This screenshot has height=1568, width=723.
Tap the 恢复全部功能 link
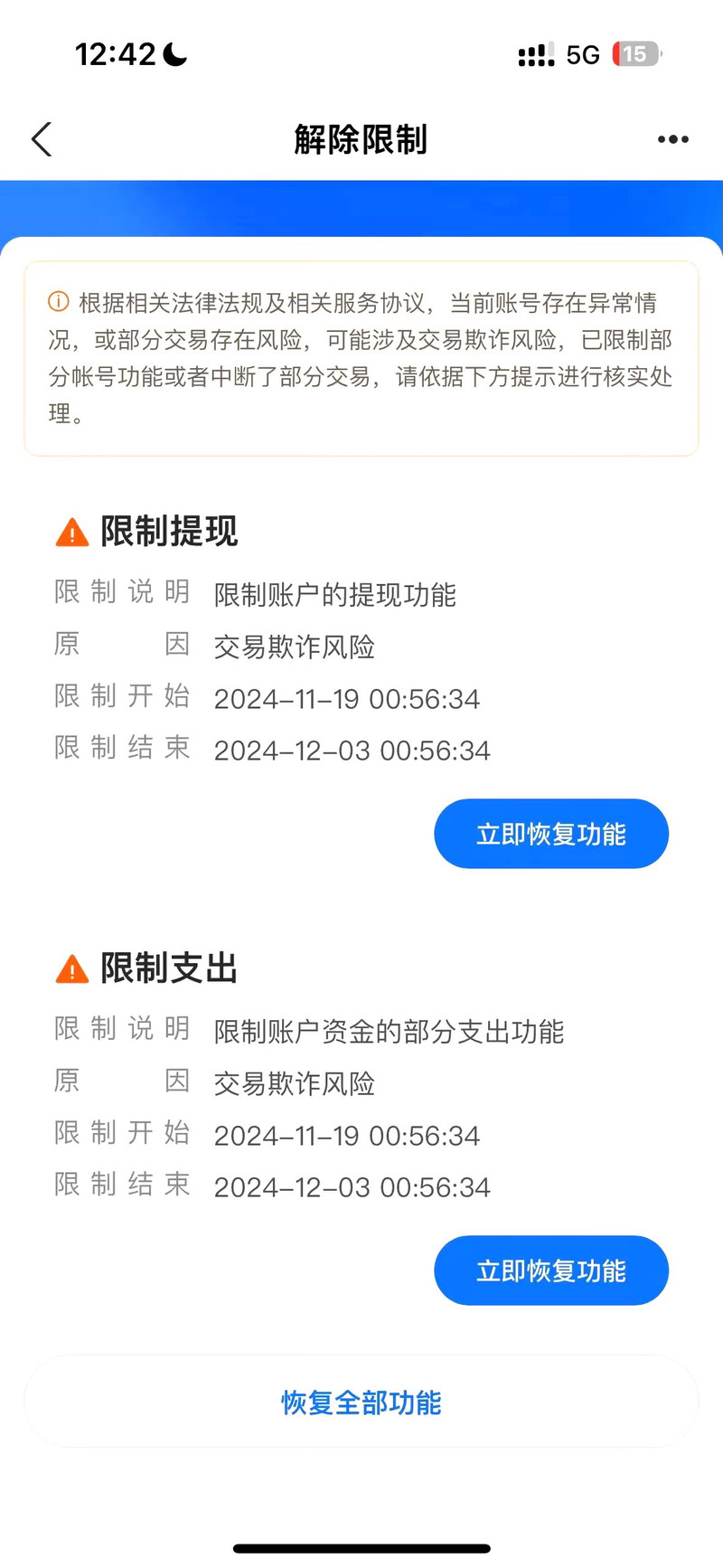pyautogui.click(x=361, y=1403)
